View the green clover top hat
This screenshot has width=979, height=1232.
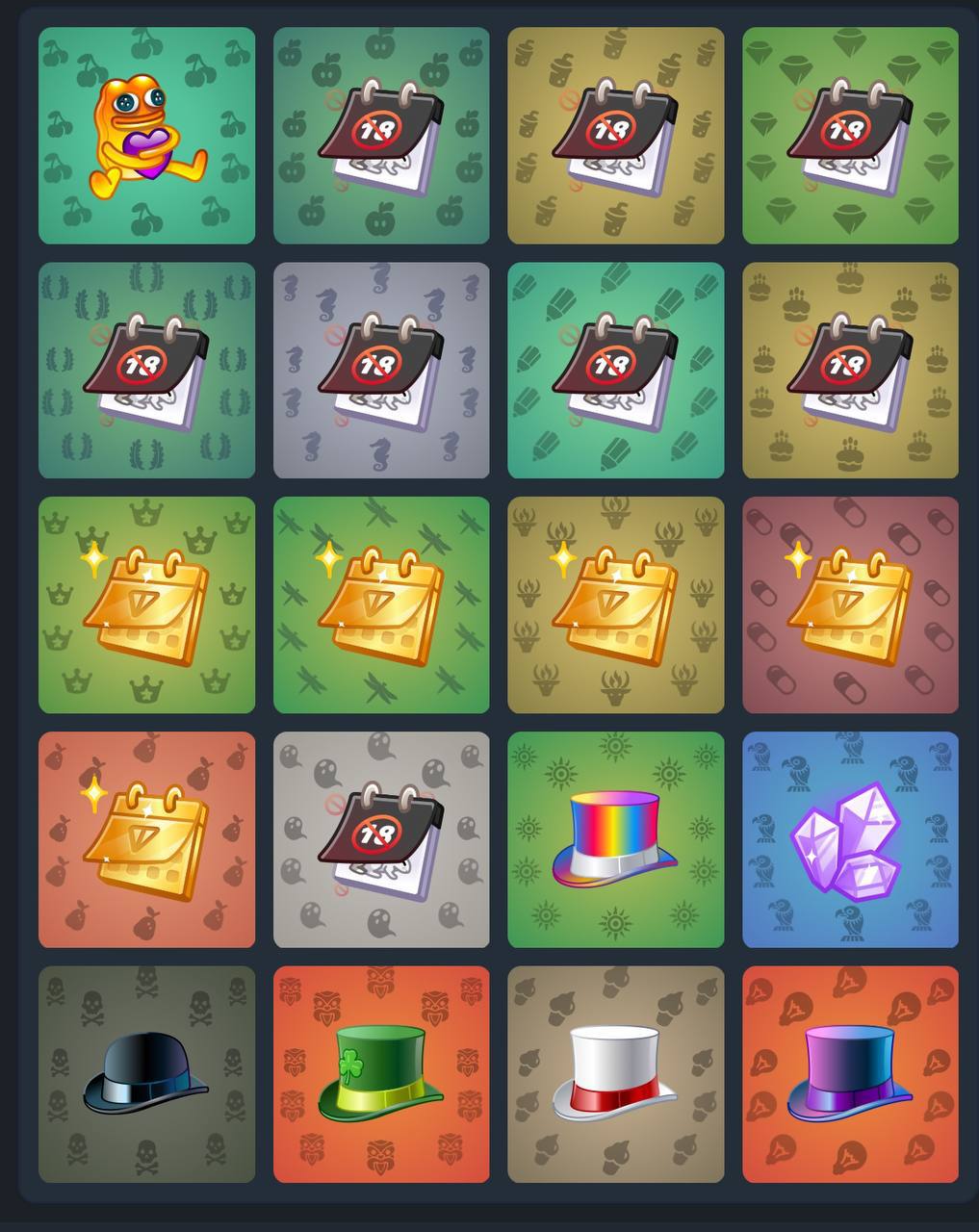pos(381,1075)
